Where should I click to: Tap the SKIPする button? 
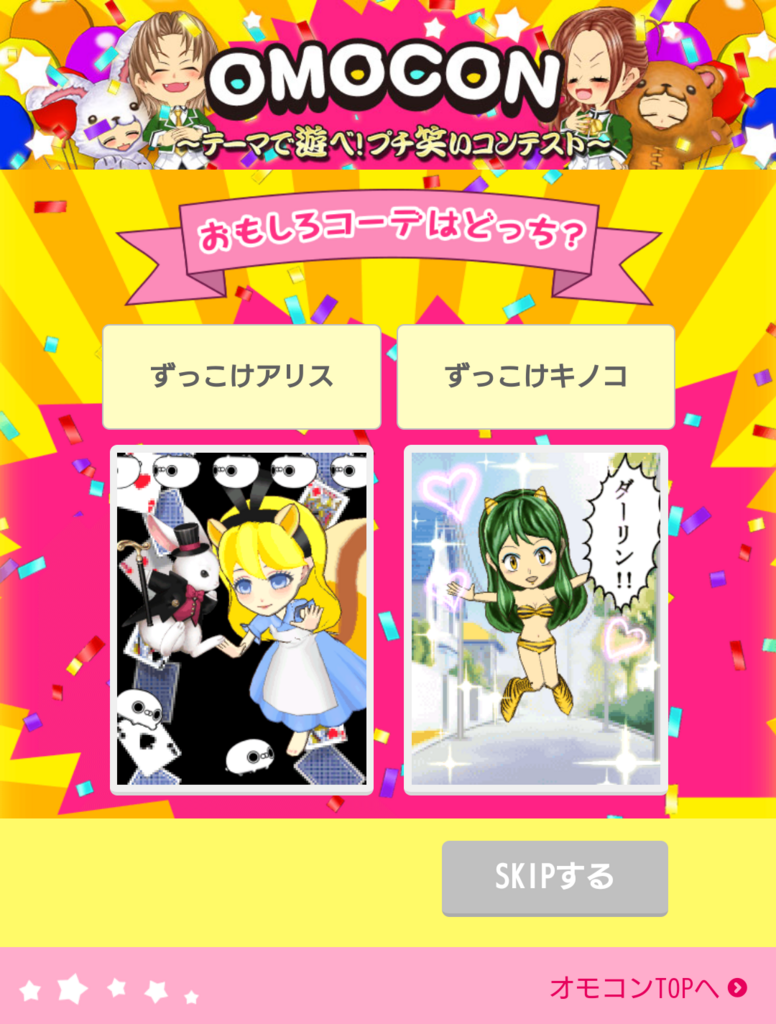(x=555, y=877)
